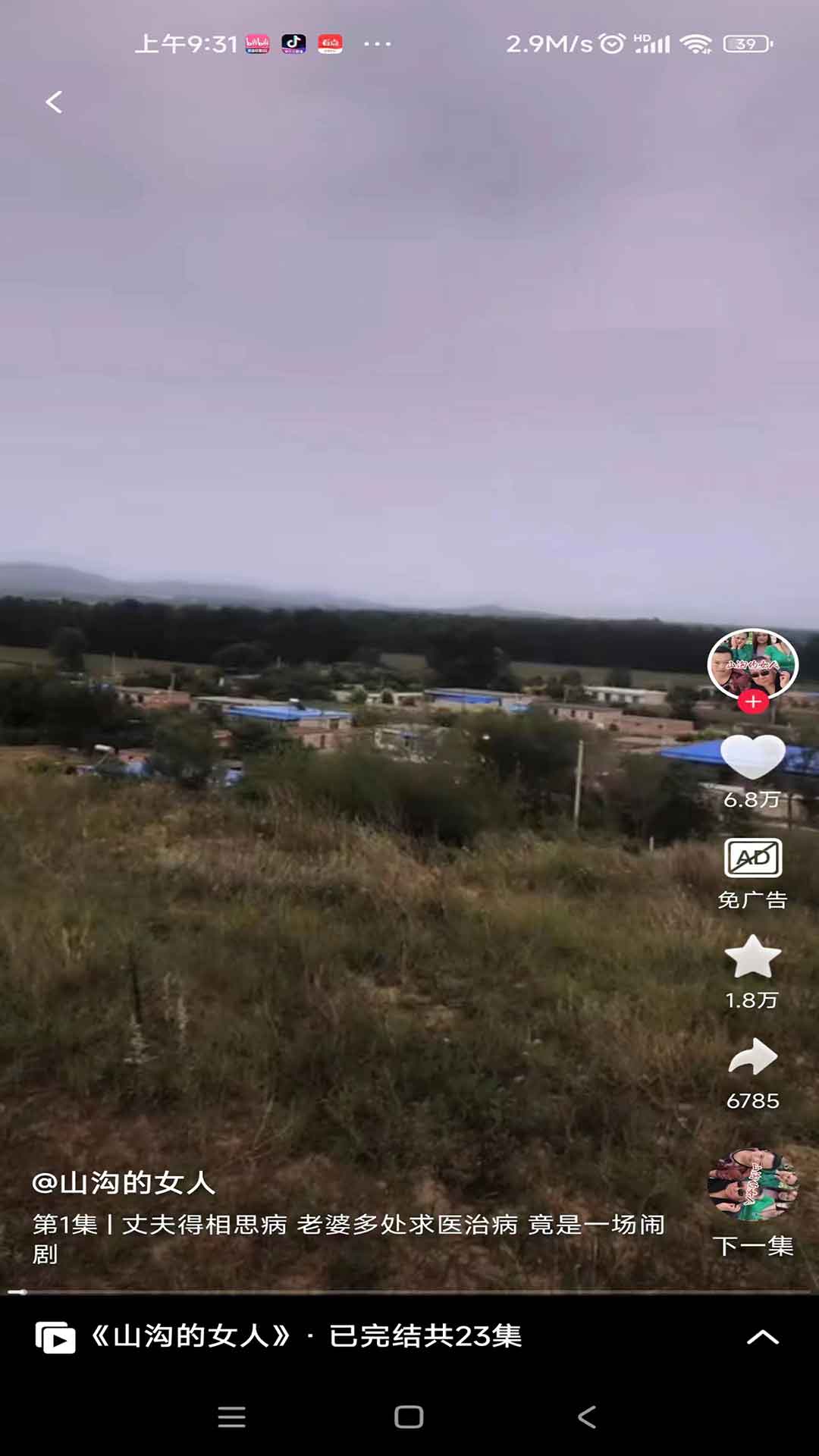The height and width of the screenshot is (1456, 819).
Task: Open the 山沟的女人 creator avatar
Action: click(x=752, y=663)
